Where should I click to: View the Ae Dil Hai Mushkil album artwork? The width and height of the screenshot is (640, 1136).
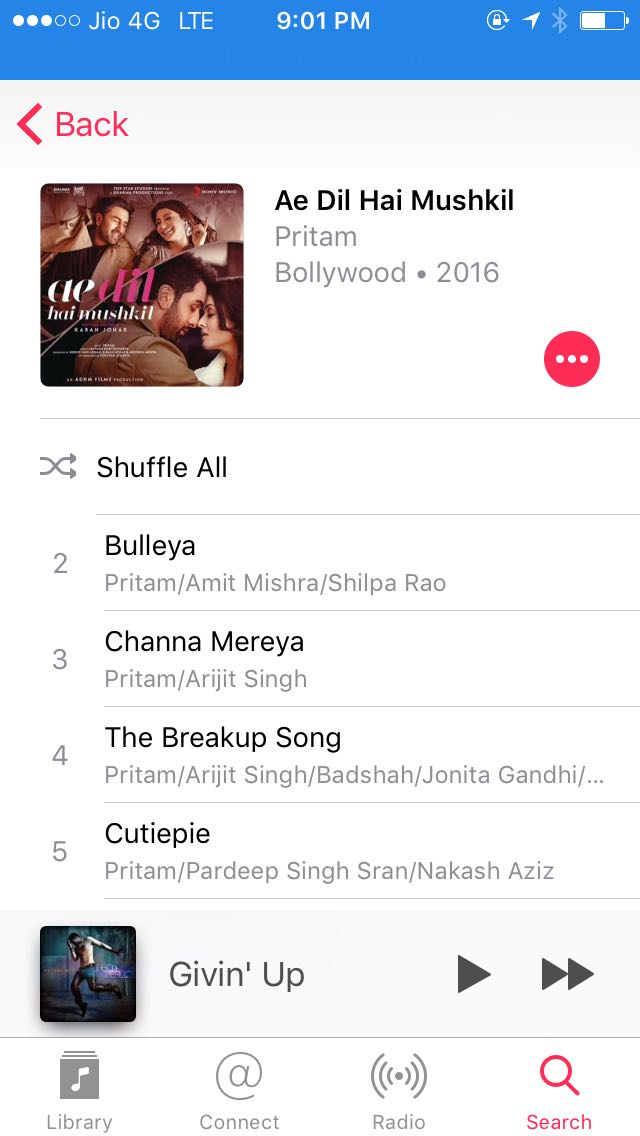(142, 285)
